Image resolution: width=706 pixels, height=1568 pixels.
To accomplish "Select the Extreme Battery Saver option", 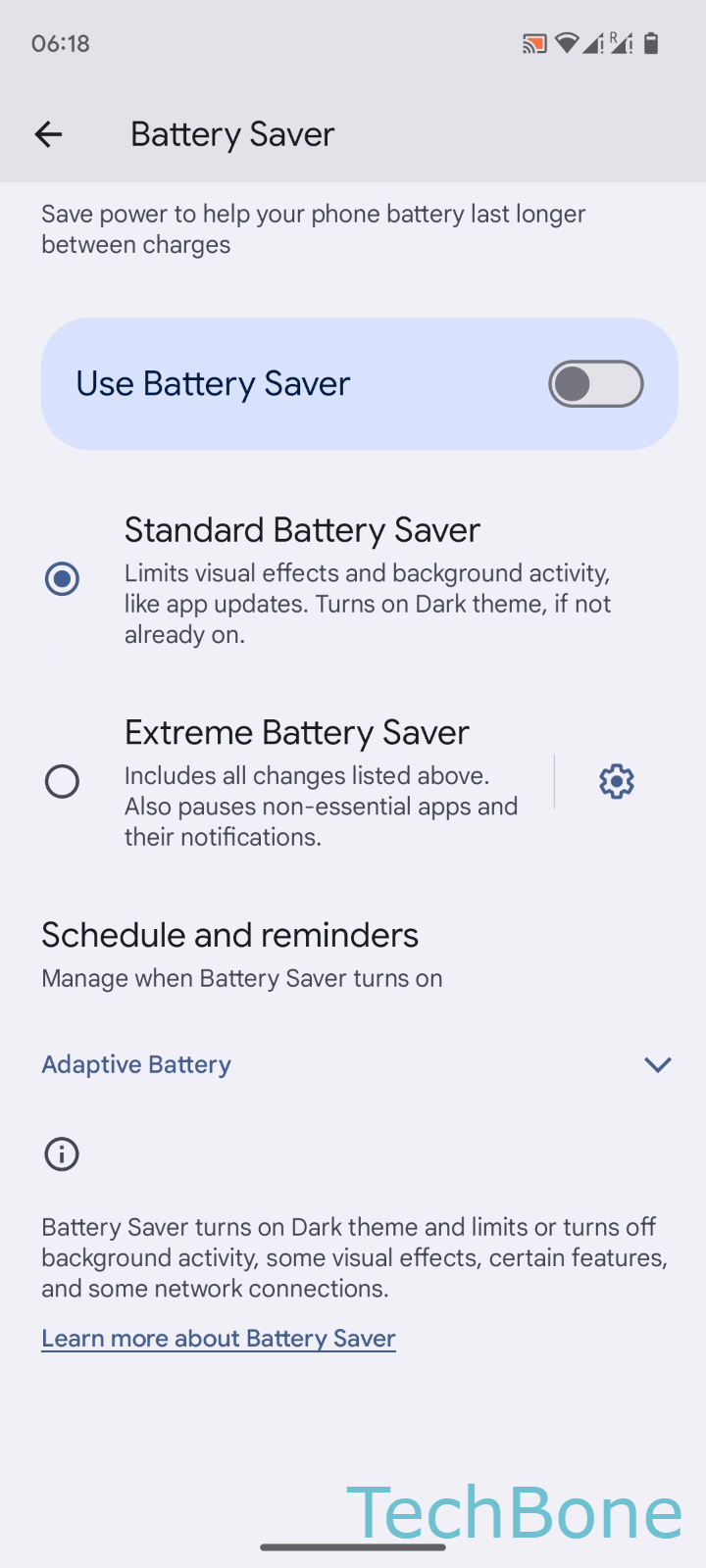I will pos(62,781).
